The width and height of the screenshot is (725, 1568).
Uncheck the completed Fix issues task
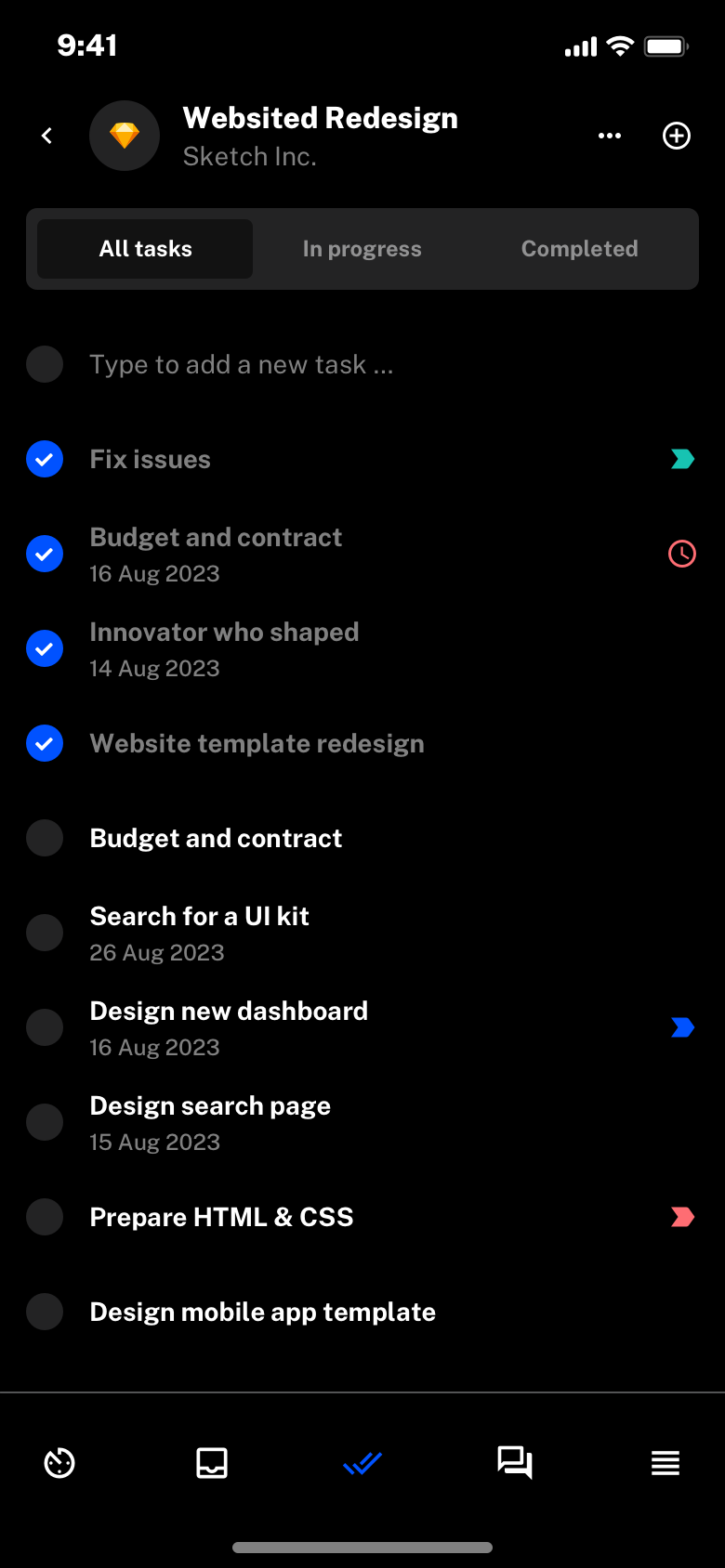tap(45, 459)
